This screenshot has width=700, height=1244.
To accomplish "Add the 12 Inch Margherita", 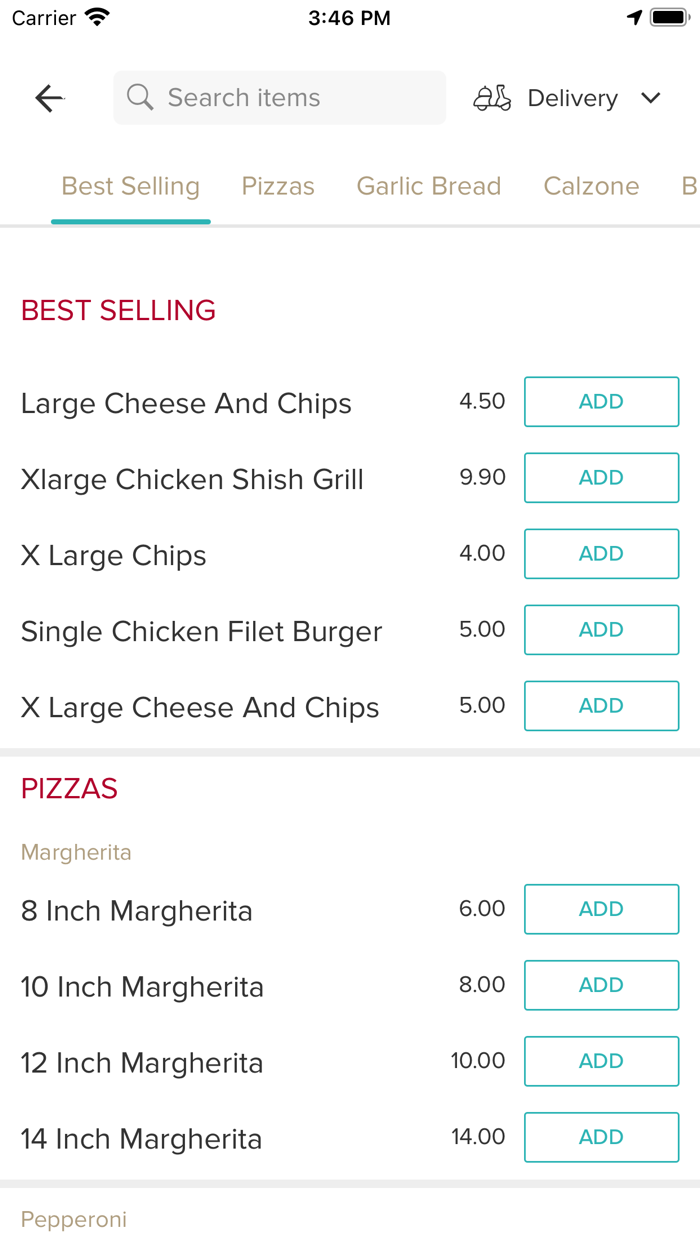I will (x=601, y=1061).
